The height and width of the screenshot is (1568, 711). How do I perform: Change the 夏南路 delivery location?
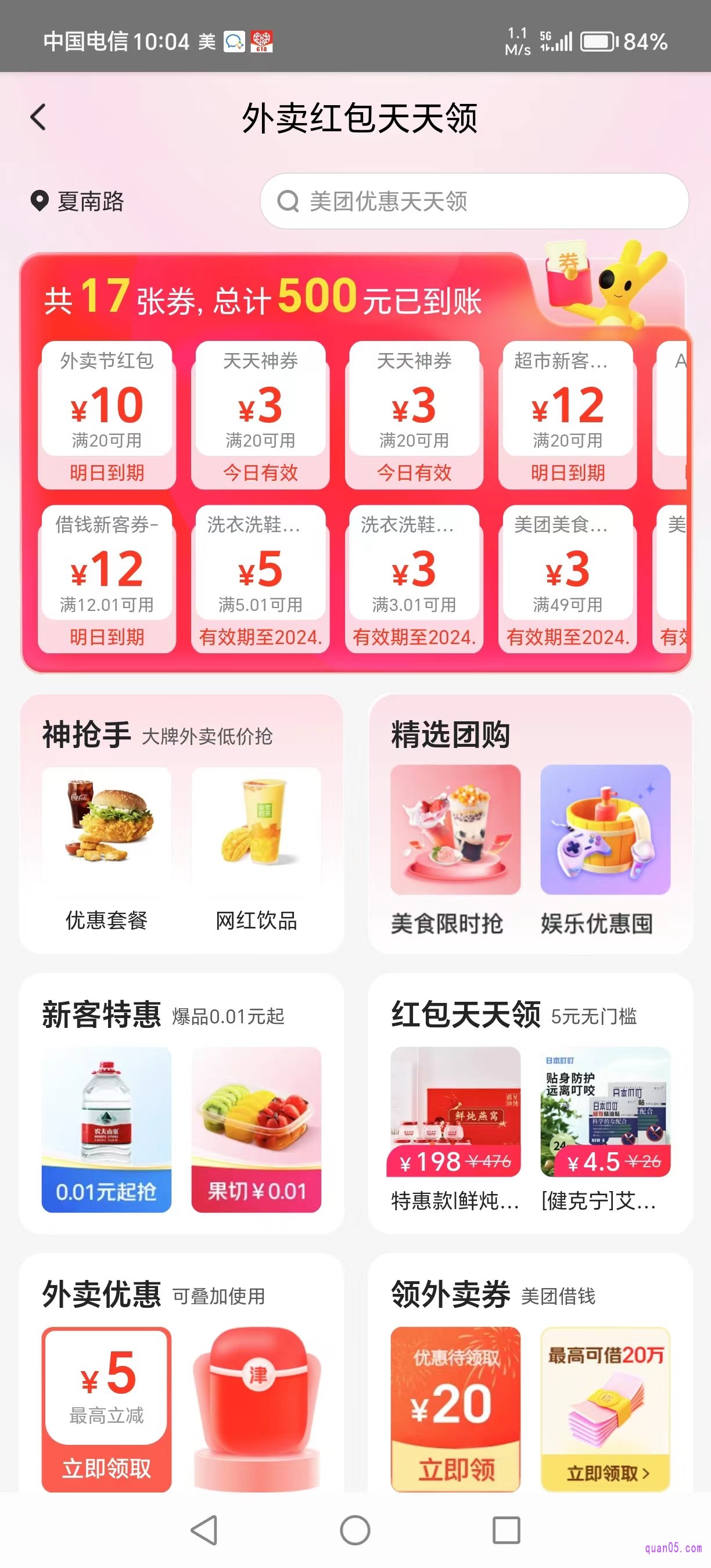(78, 202)
